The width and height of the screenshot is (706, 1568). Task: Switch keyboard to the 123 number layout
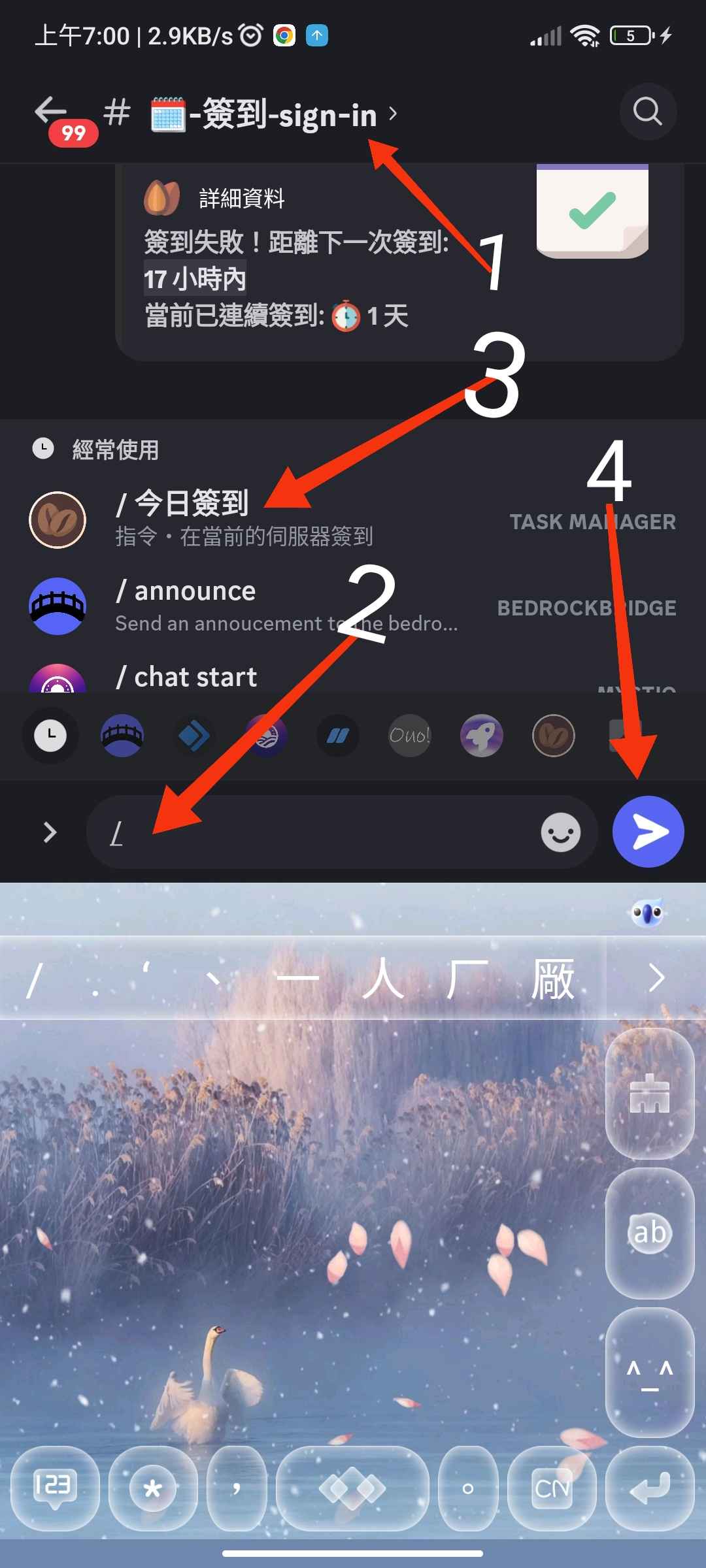(55, 1488)
